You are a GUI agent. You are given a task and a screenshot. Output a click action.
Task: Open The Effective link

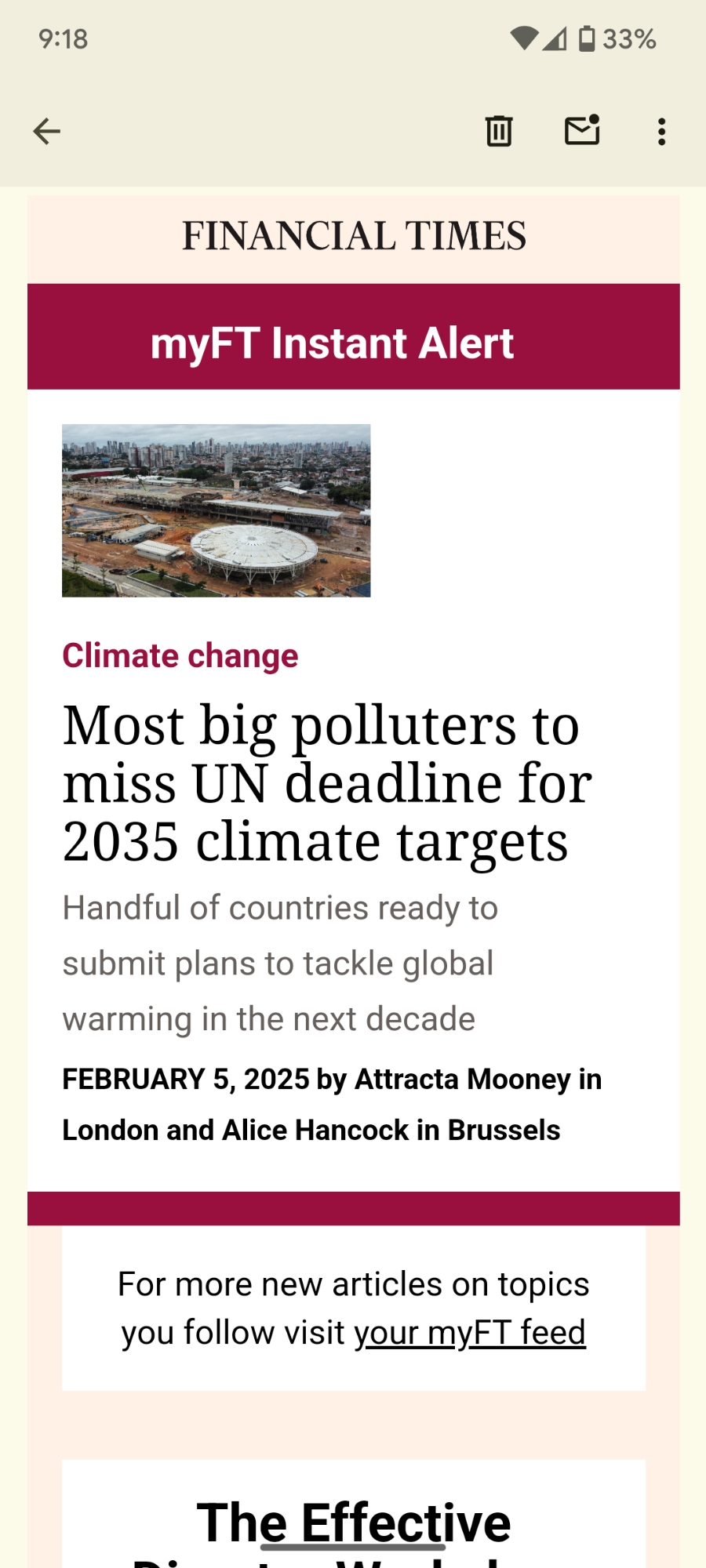[x=354, y=1523]
